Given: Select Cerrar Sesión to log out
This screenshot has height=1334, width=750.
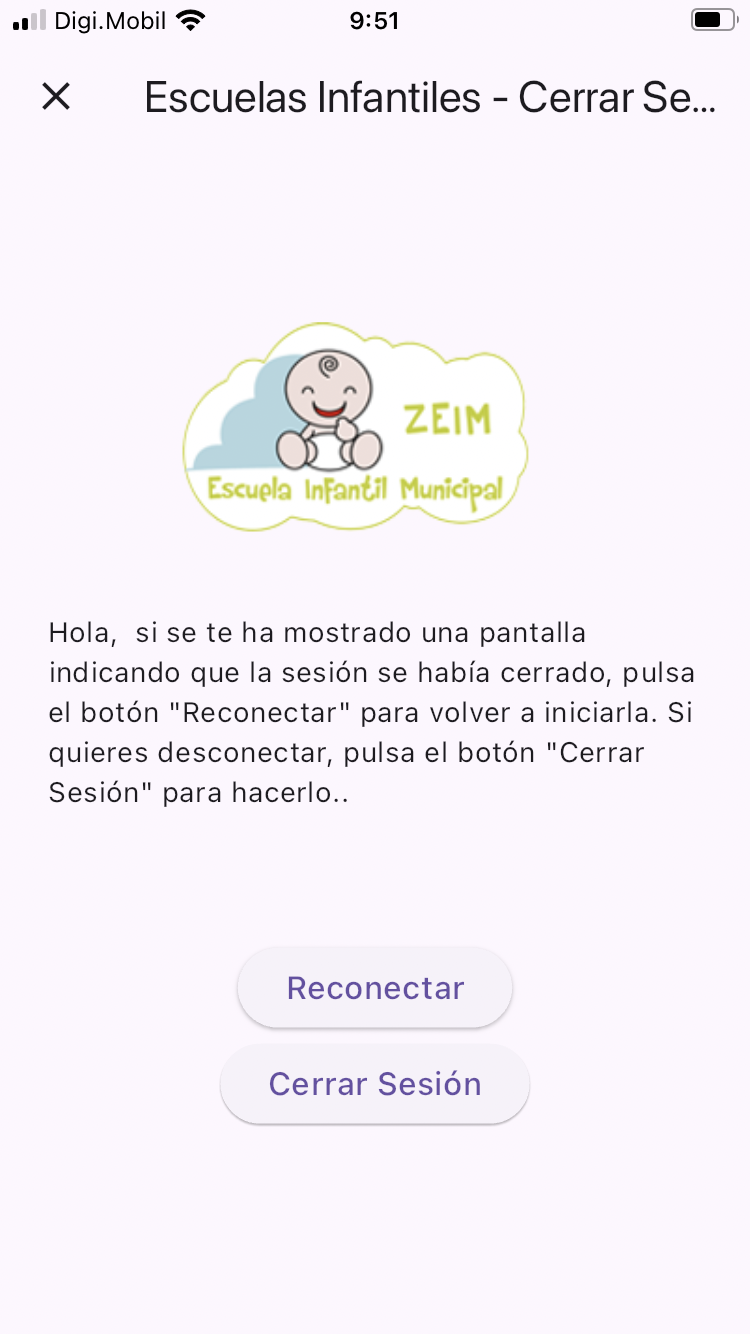Looking at the screenshot, I should (375, 1084).
